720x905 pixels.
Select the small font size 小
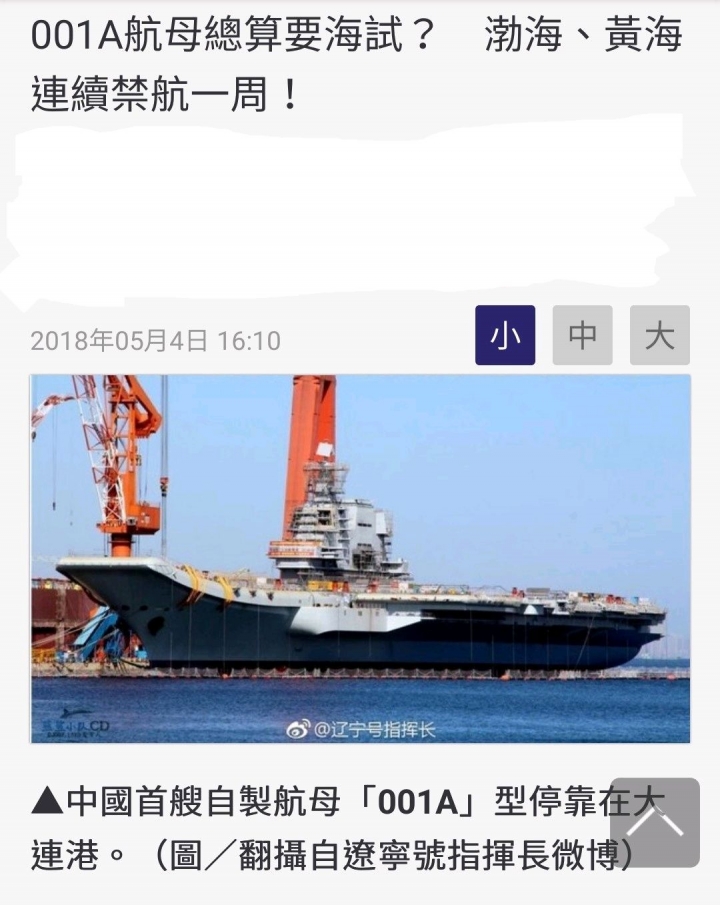pyautogui.click(x=505, y=335)
